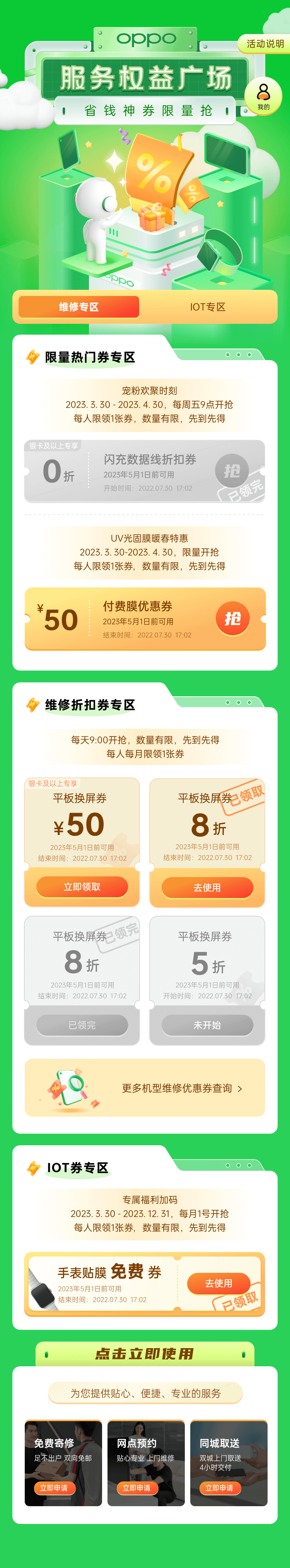Tap 去使用 on the 手表贴膜免费券

219,1283
